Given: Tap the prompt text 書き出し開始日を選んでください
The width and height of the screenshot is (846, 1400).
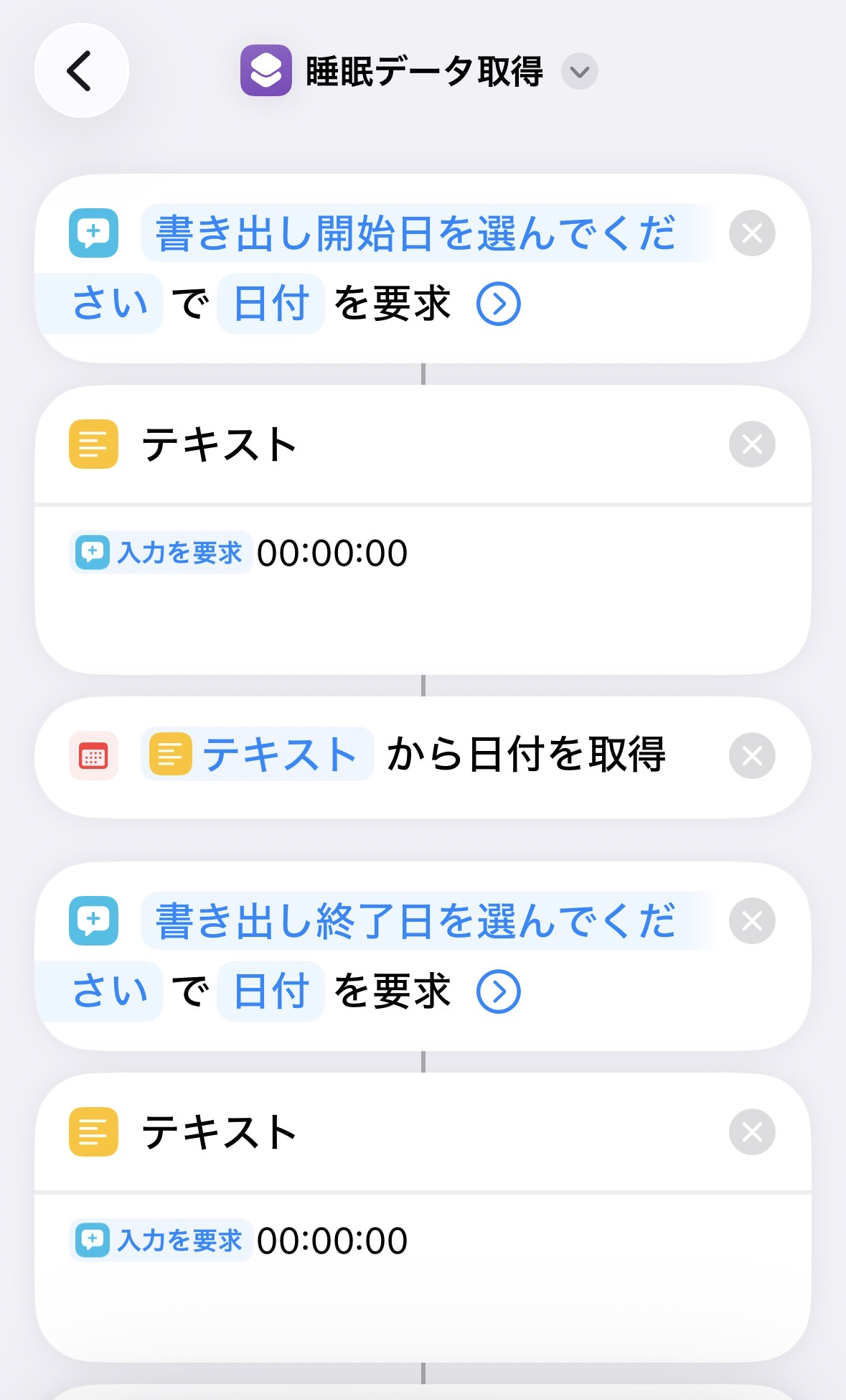Looking at the screenshot, I should tap(415, 233).
